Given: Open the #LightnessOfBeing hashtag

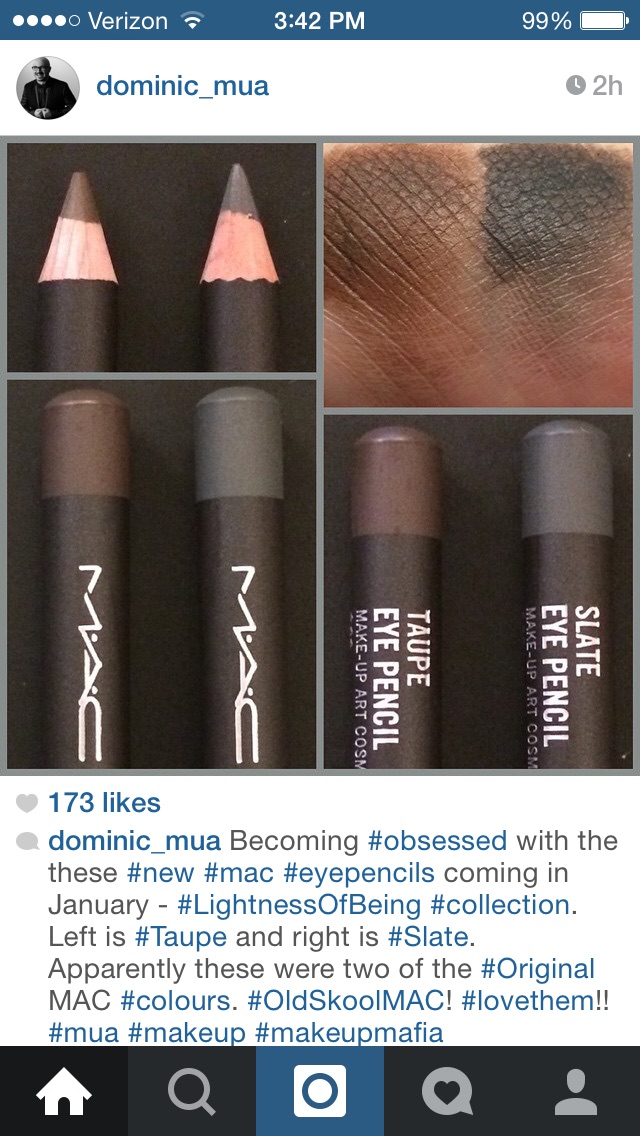Looking at the screenshot, I should tap(299, 904).
